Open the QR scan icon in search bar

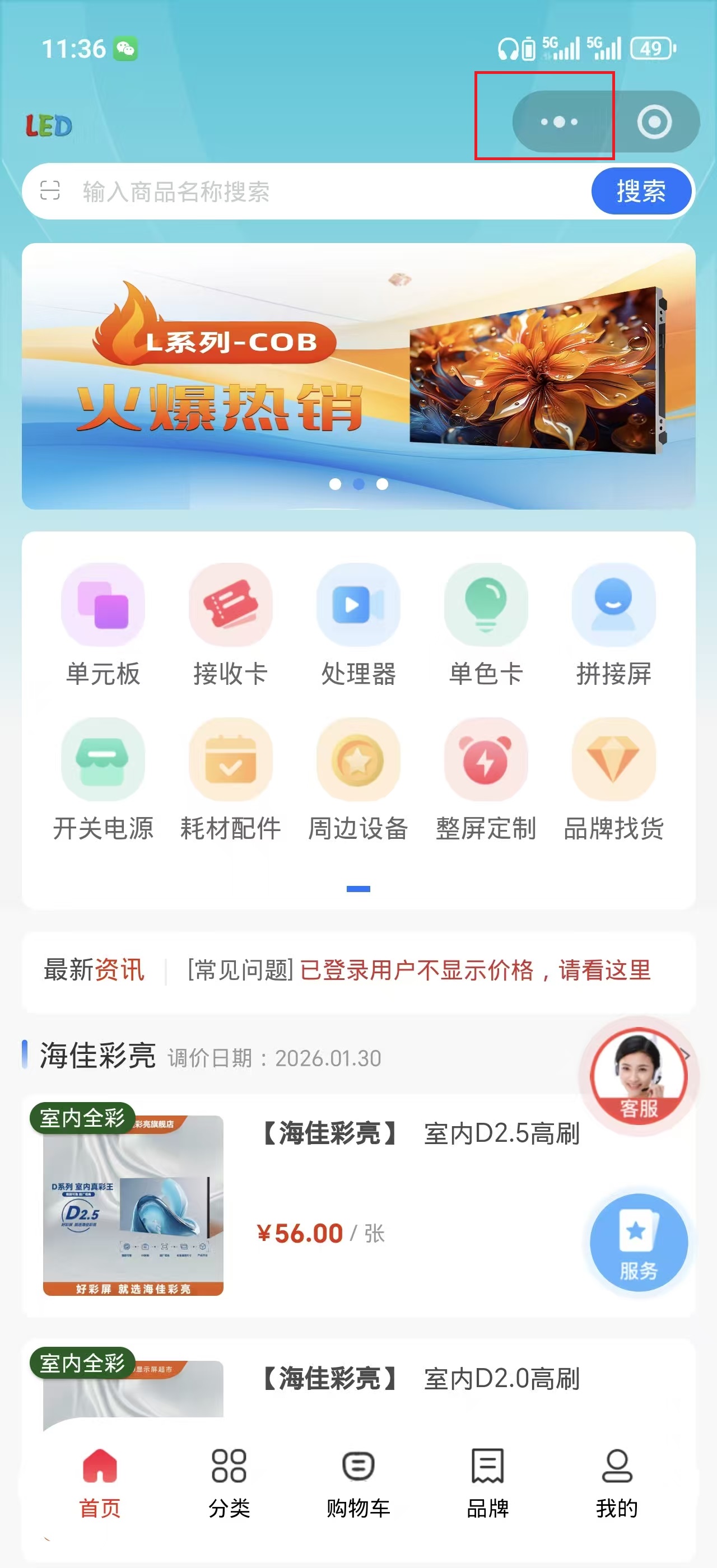[x=50, y=191]
